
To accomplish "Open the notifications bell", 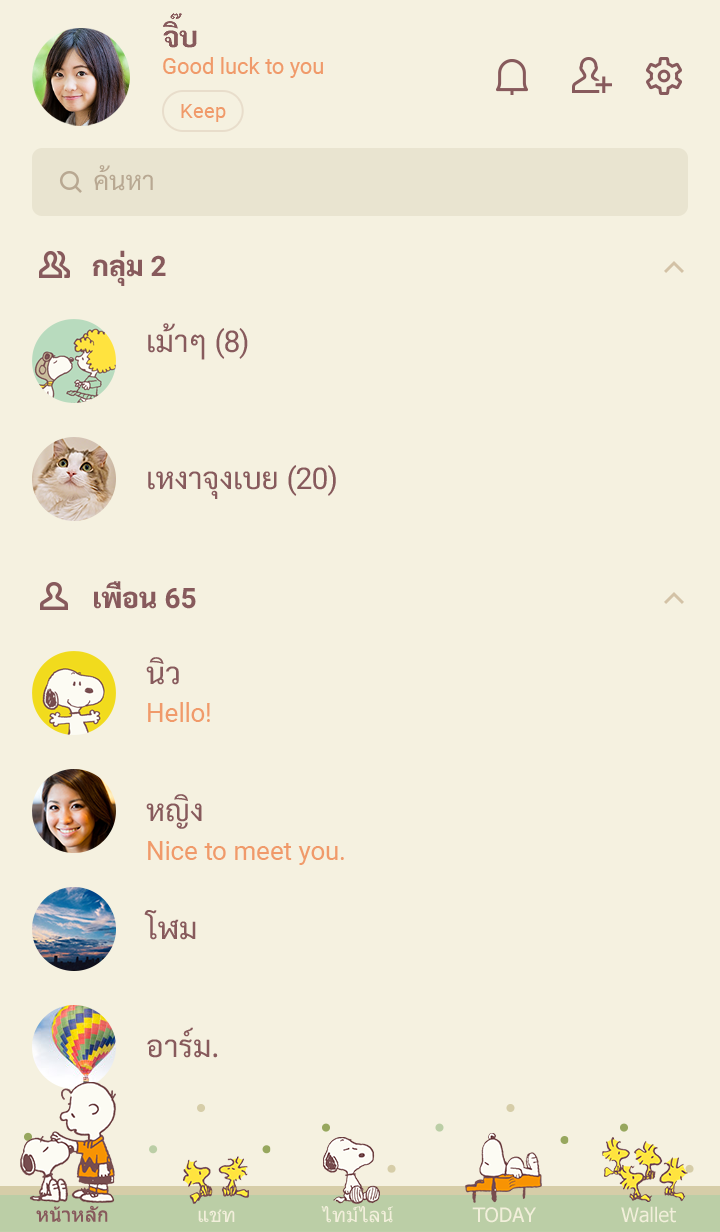I will coord(512,77).
